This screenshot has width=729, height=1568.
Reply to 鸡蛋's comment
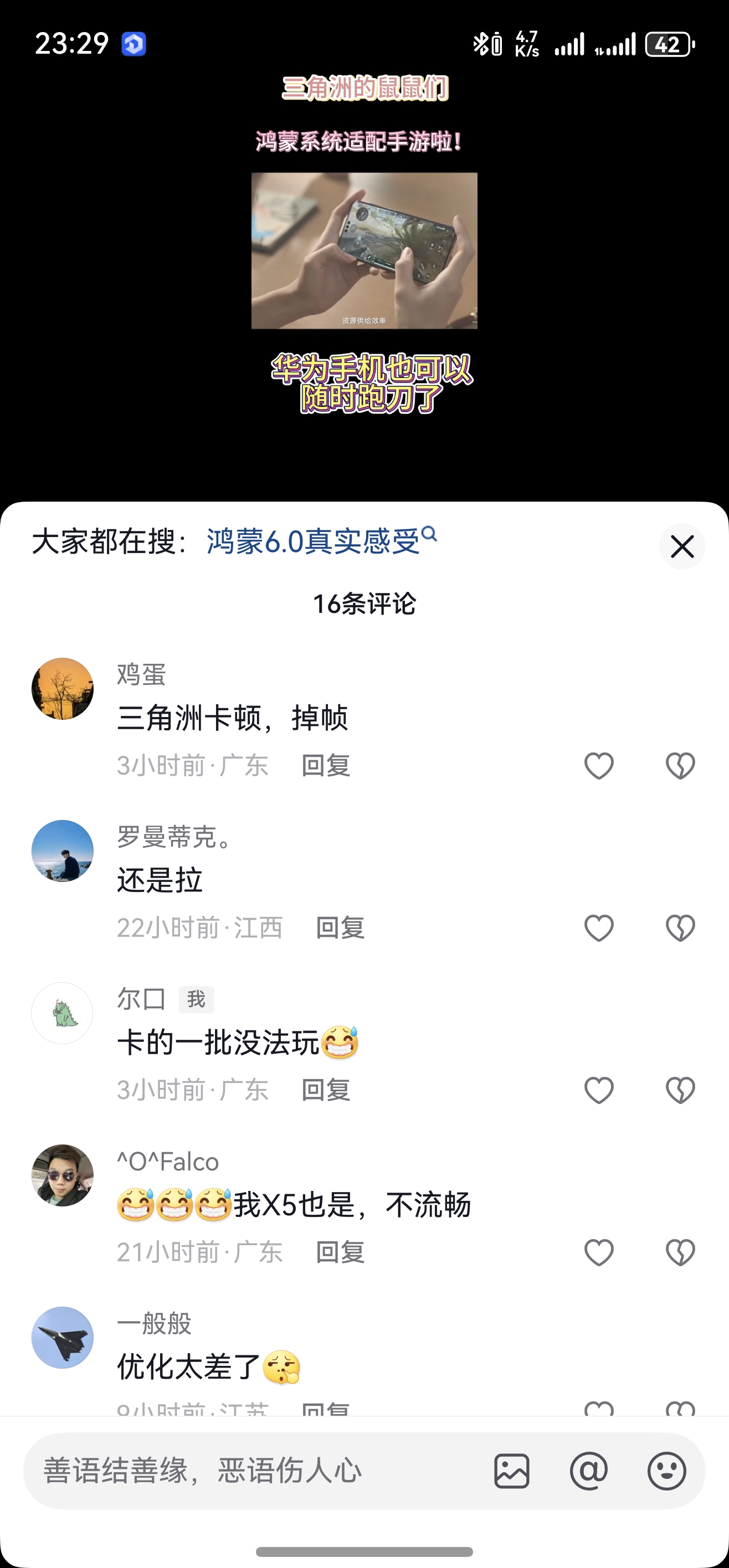pyautogui.click(x=326, y=765)
